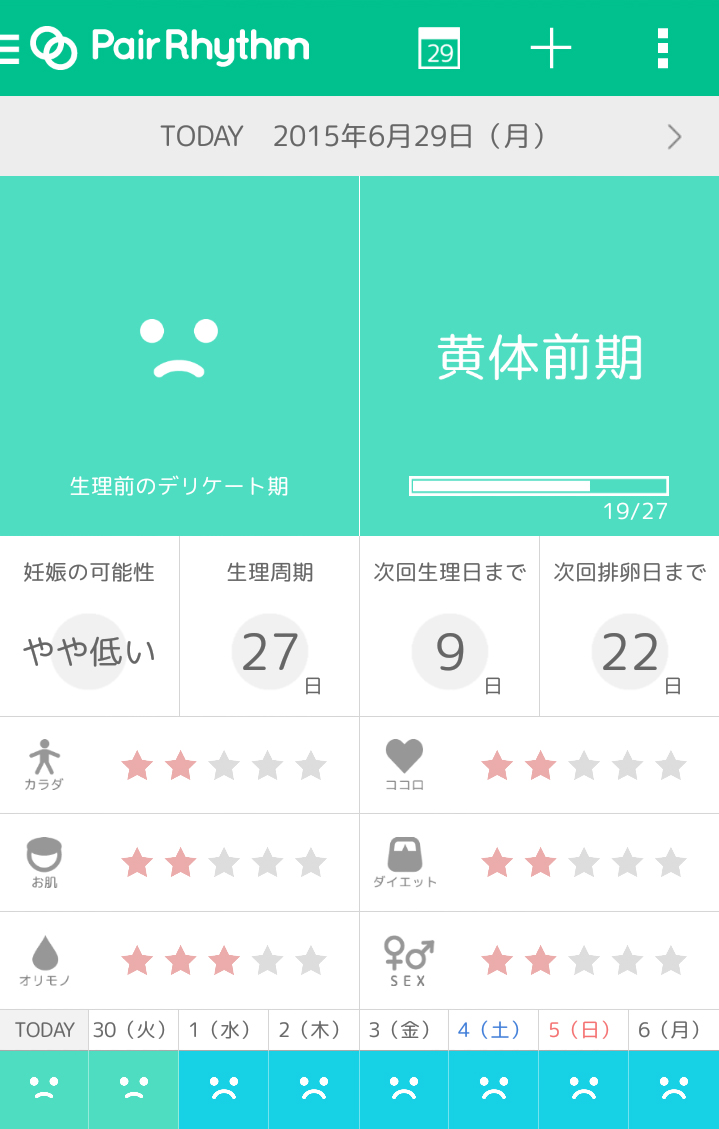The height and width of the screenshot is (1129, 719).
Task: Select 30（火） in the date strip
Action: 133,1070
